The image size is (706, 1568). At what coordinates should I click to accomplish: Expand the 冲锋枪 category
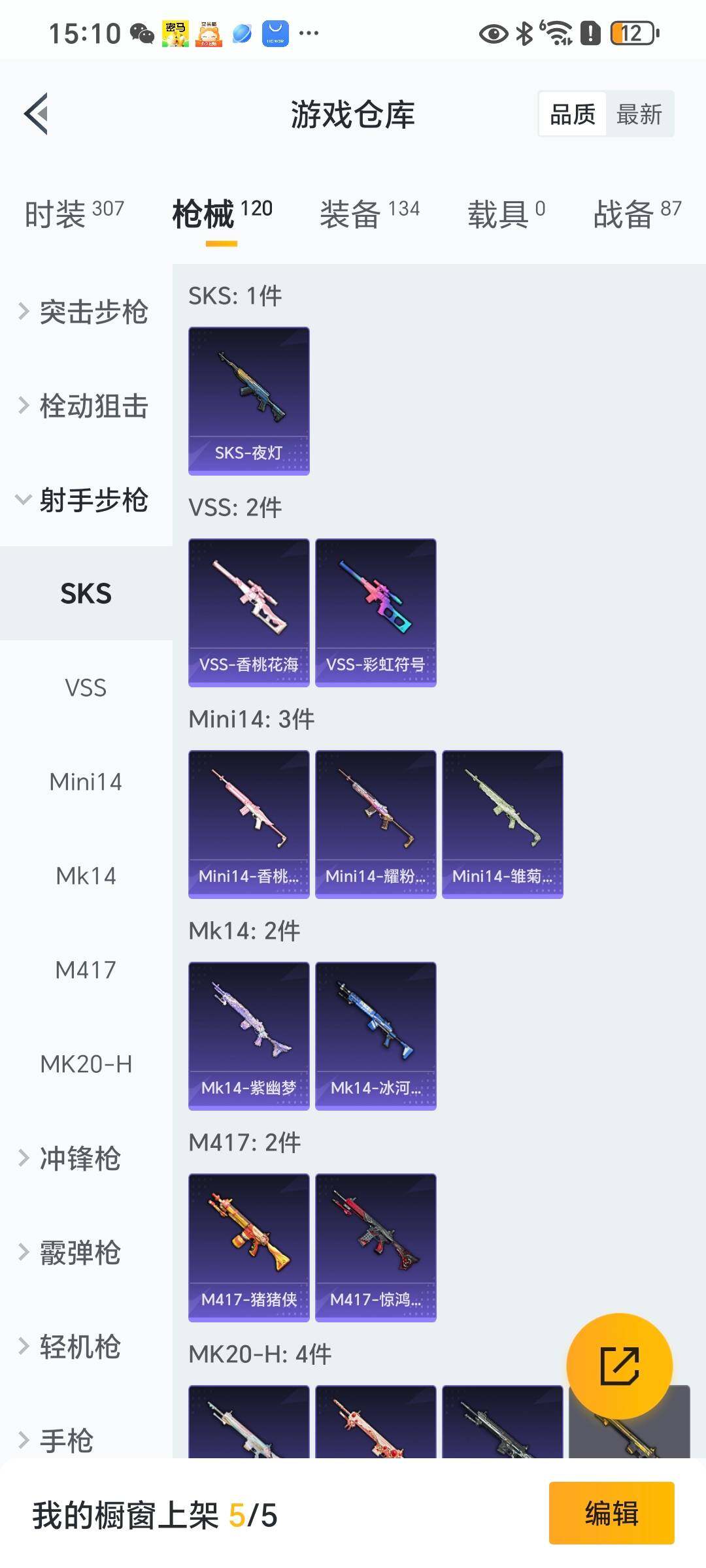(78, 1158)
